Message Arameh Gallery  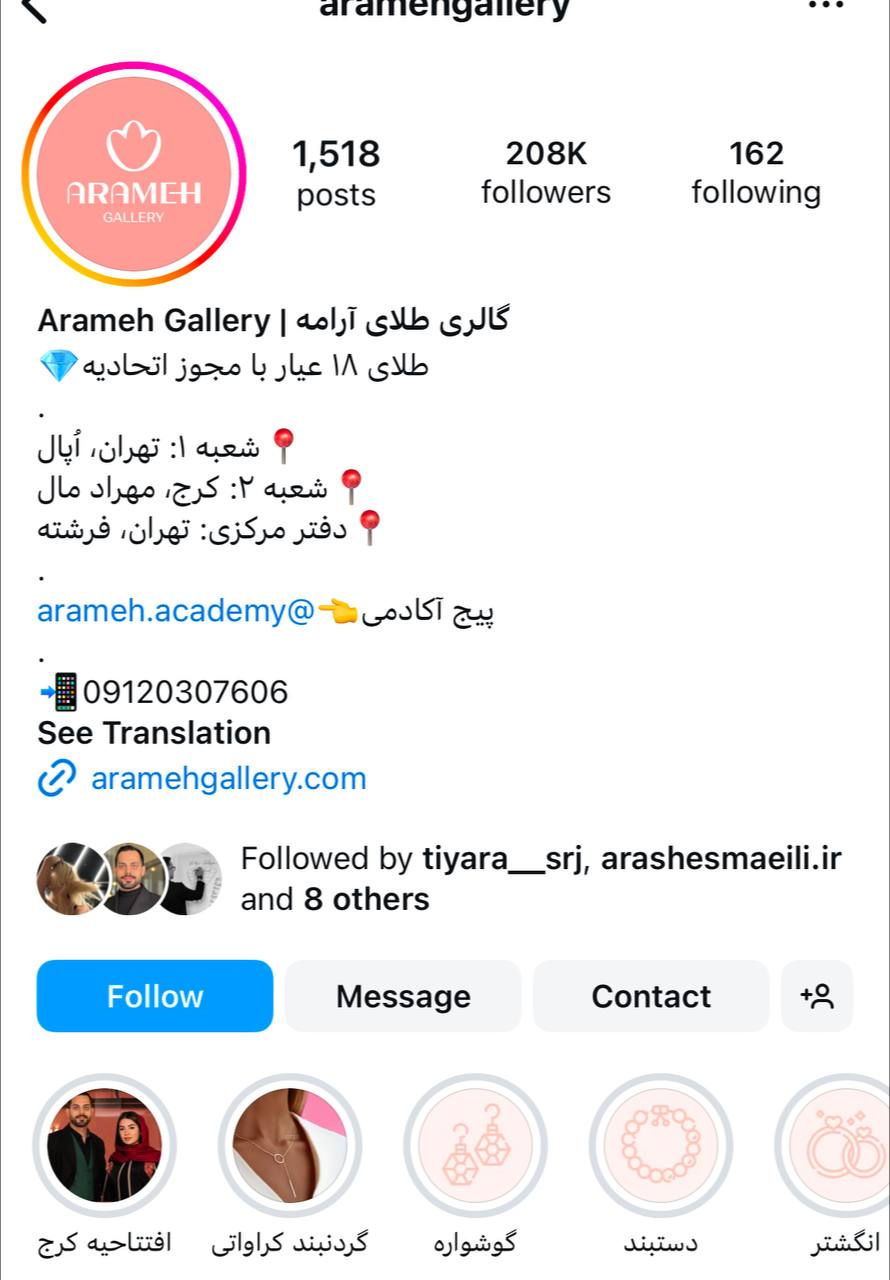(403, 996)
